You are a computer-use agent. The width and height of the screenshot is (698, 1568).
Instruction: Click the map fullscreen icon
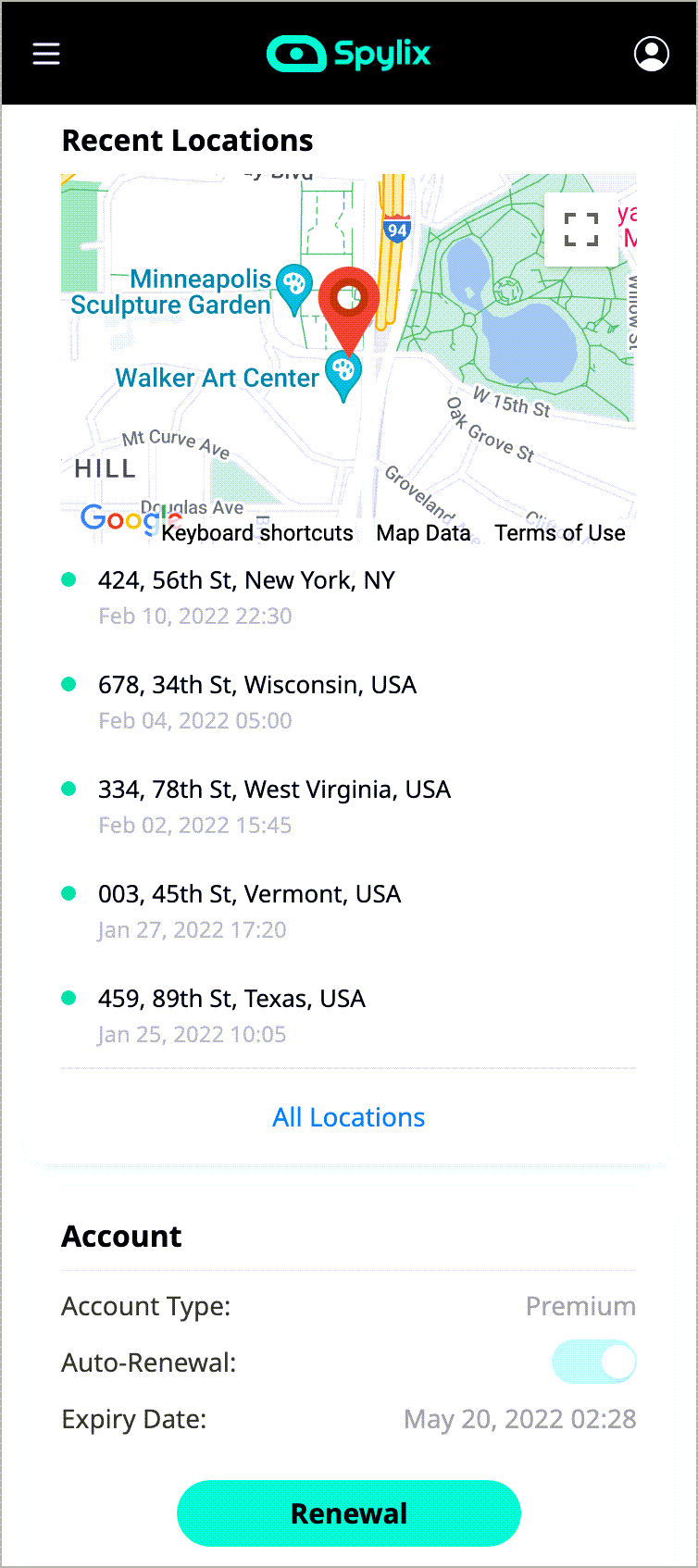[x=583, y=229]
